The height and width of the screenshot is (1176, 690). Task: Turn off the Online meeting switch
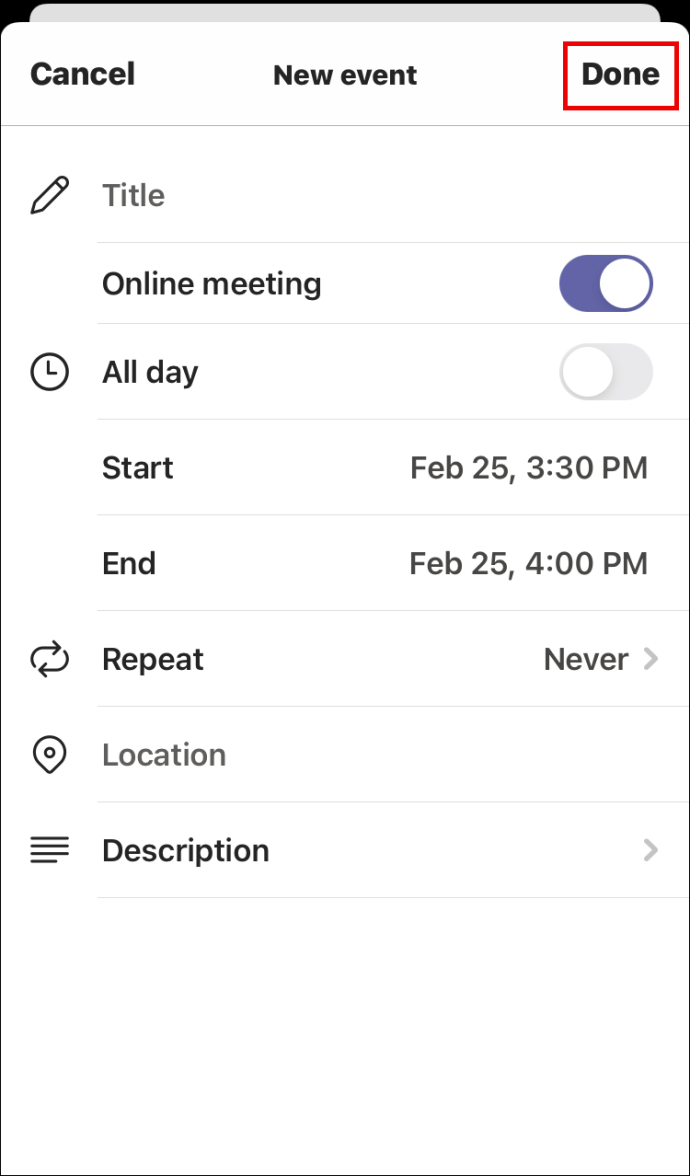point(605,284)
